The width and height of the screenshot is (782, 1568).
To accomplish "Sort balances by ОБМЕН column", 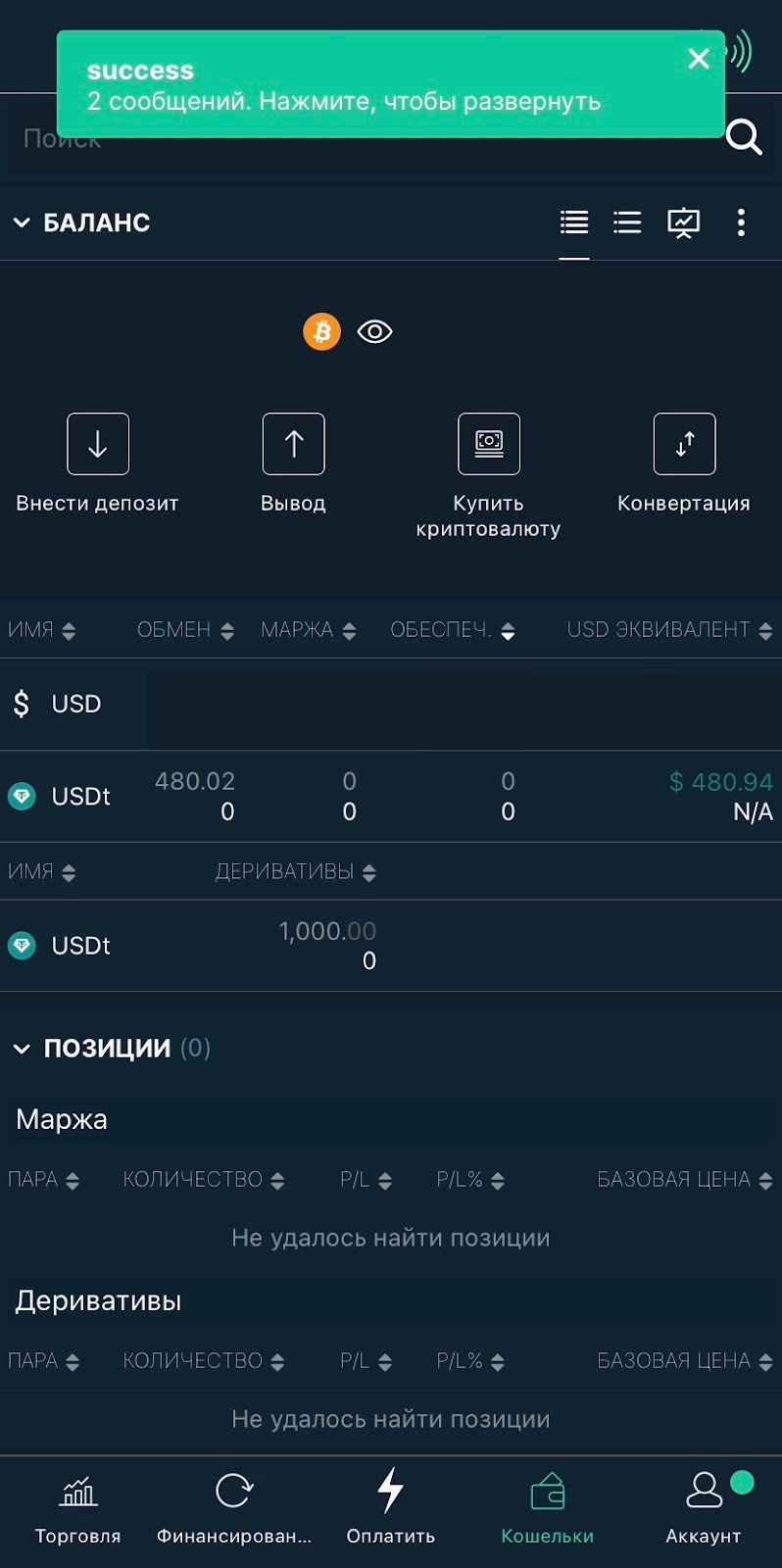I will pos(185,630).
